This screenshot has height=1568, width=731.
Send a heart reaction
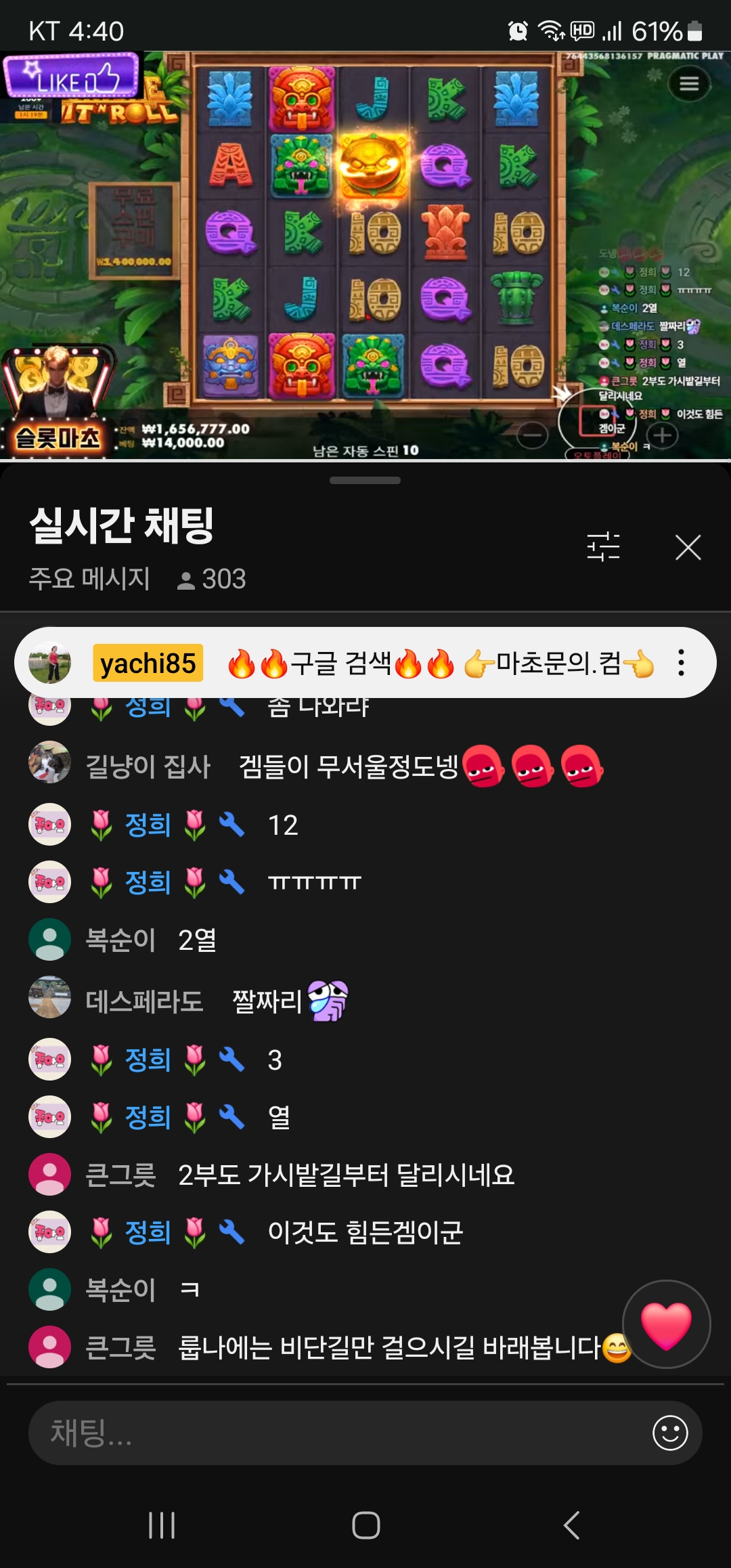pos(666,1324)
